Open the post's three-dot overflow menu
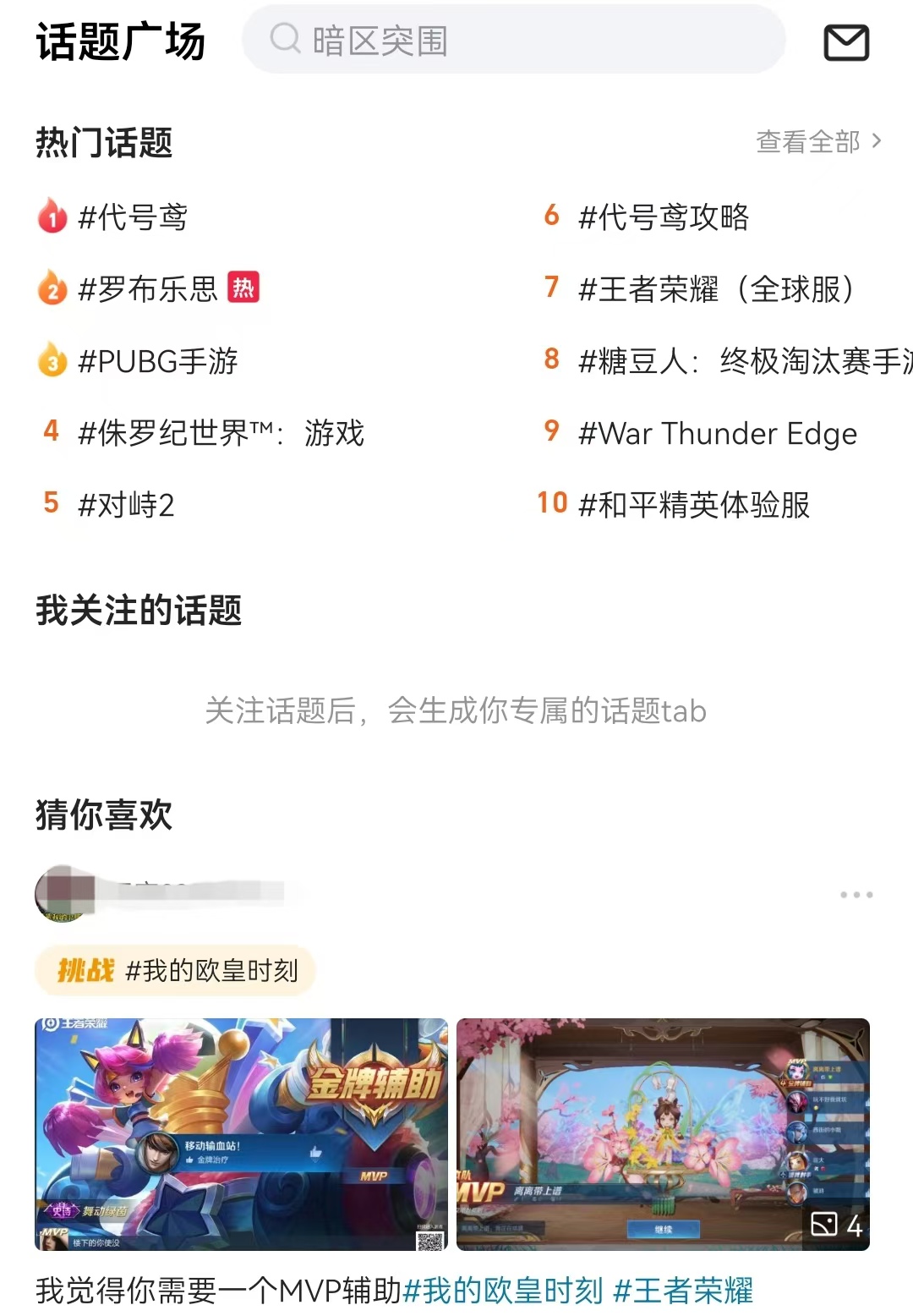 coord(856,895)
